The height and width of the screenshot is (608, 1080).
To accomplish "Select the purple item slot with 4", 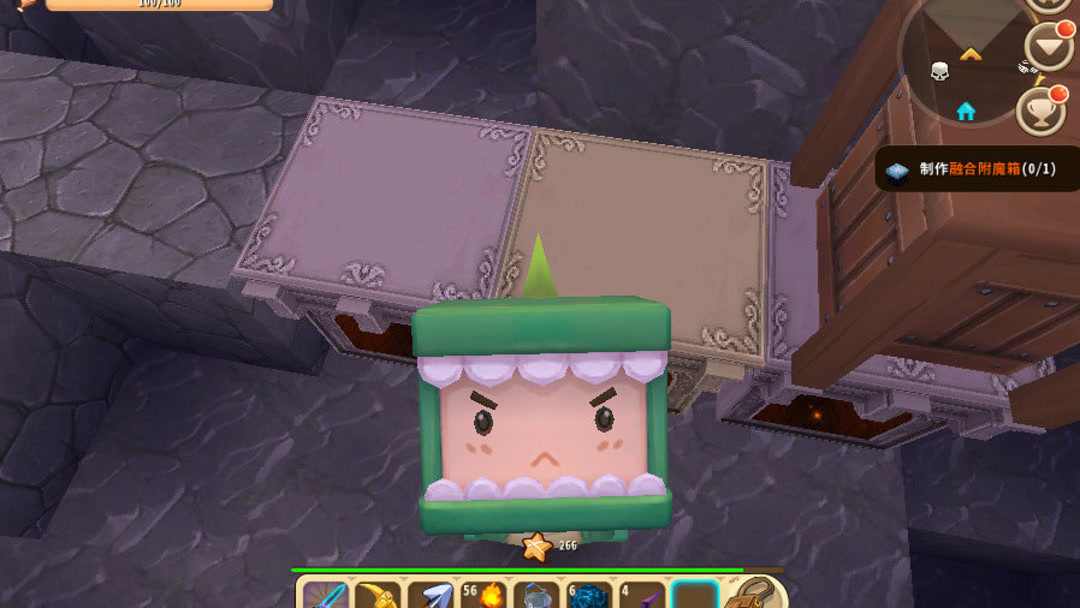I will click(642, 596).
